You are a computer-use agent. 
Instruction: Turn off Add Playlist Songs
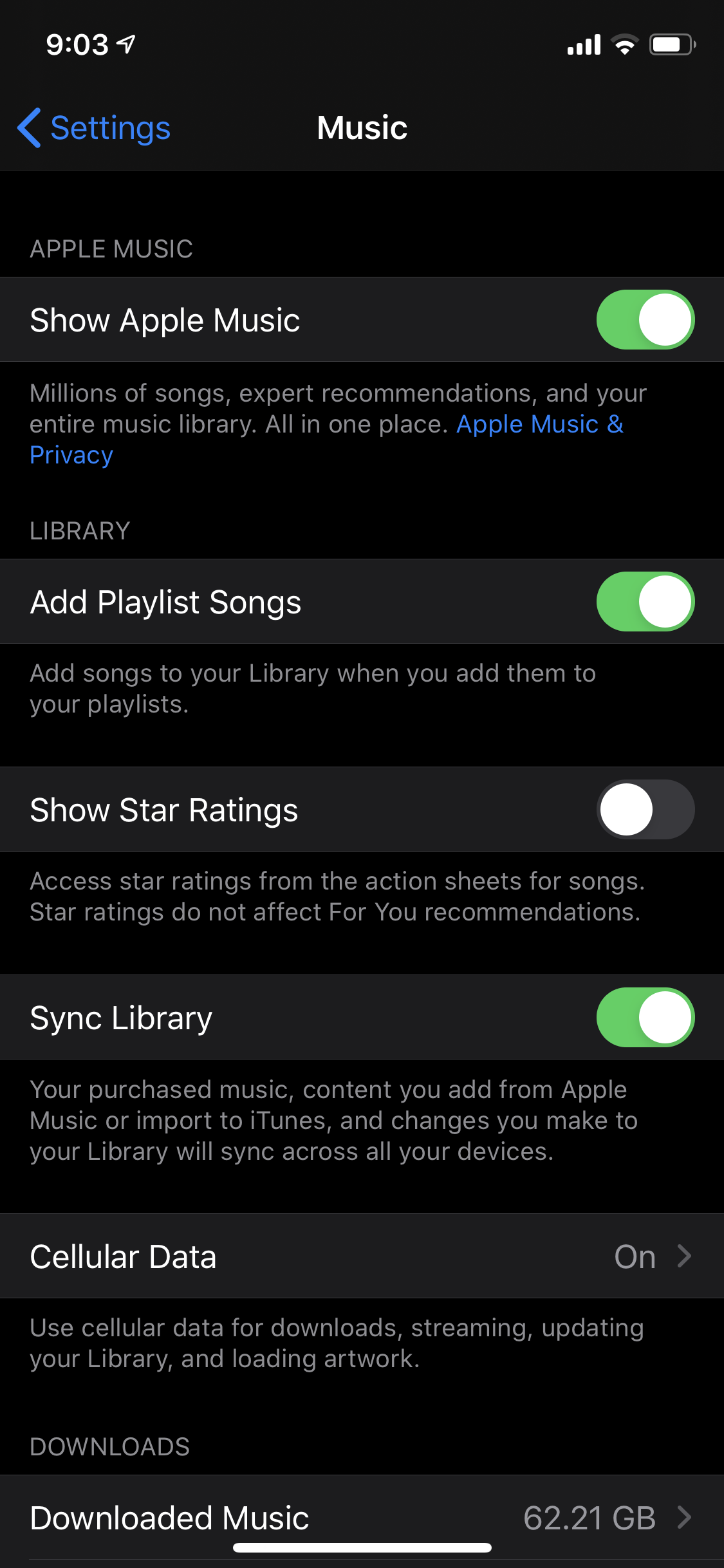(x=645, y=602)
